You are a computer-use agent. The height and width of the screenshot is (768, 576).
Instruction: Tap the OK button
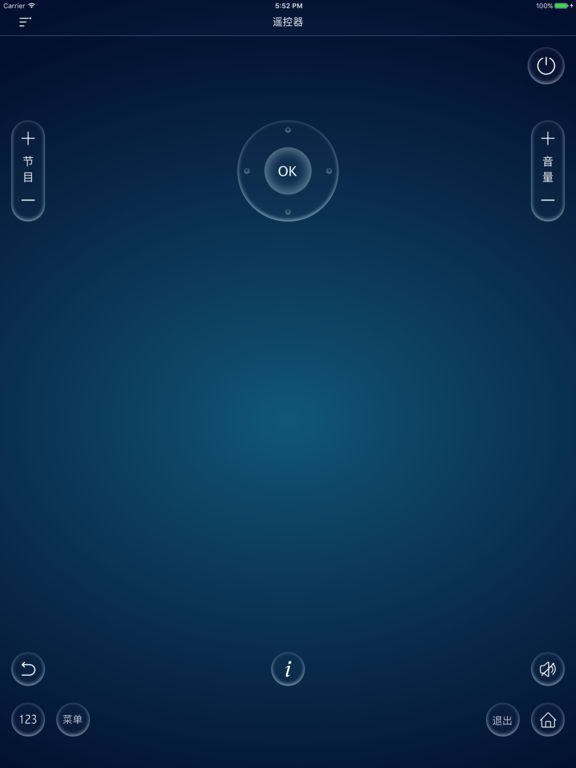click(x=288, y=171)
